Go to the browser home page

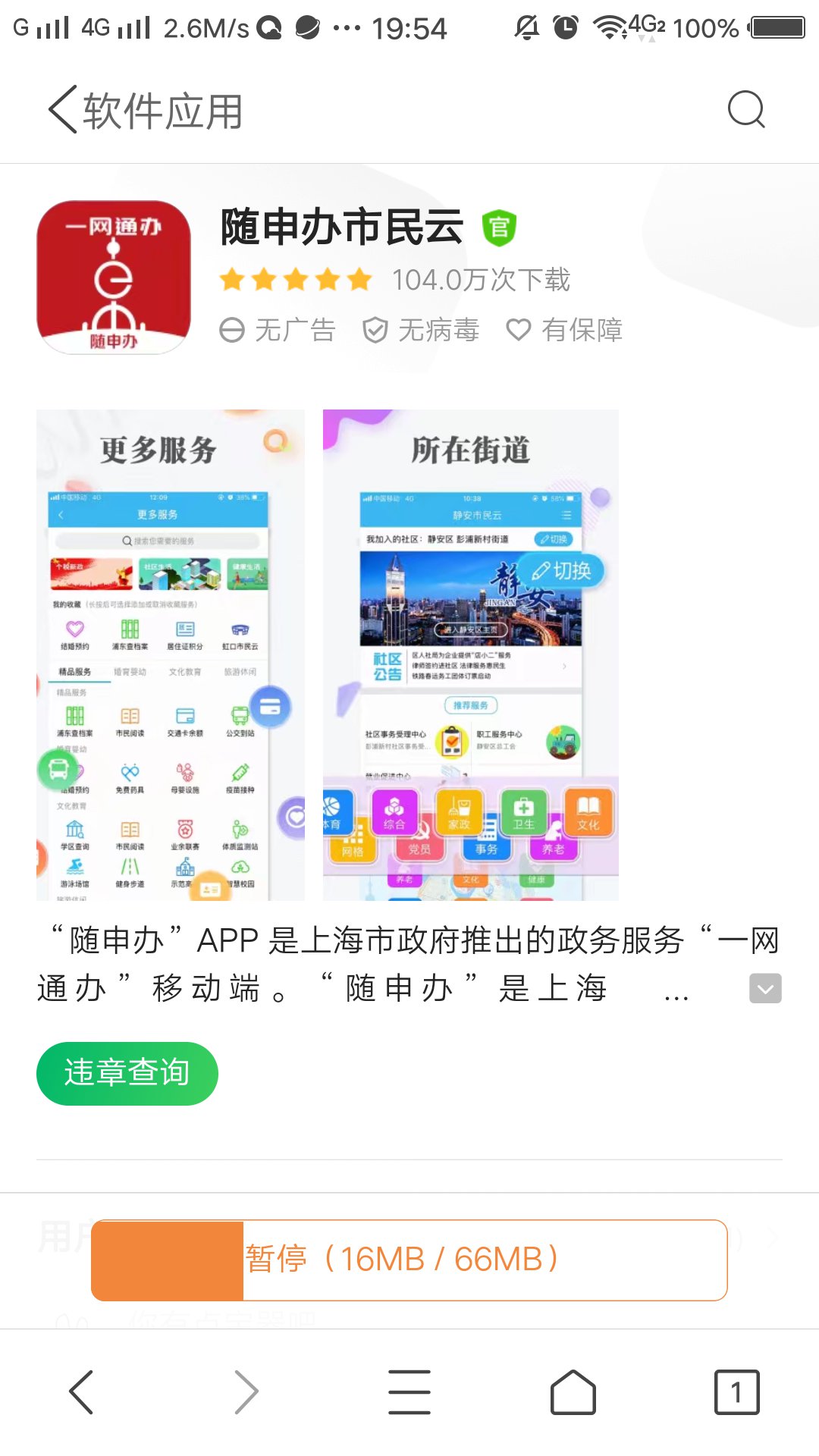click(x=573, y=1392)
